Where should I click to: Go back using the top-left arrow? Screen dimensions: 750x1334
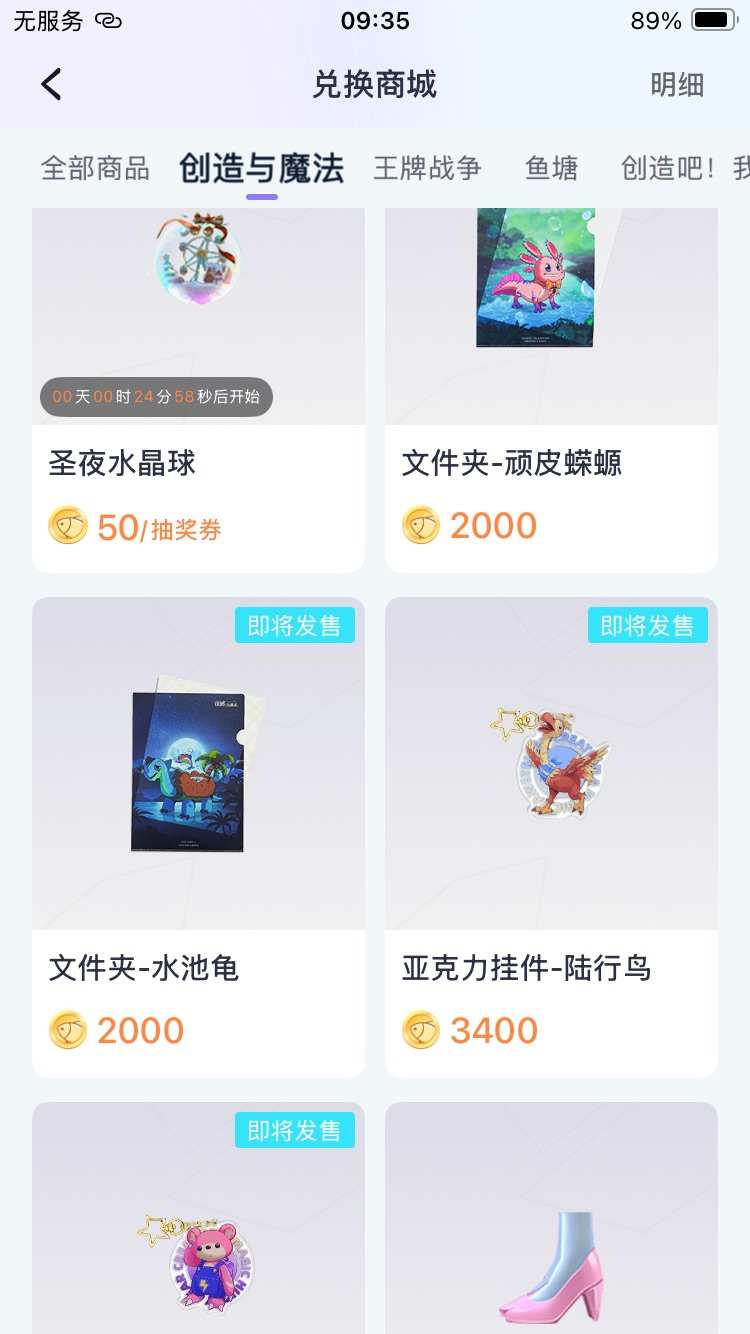point(52,85)
